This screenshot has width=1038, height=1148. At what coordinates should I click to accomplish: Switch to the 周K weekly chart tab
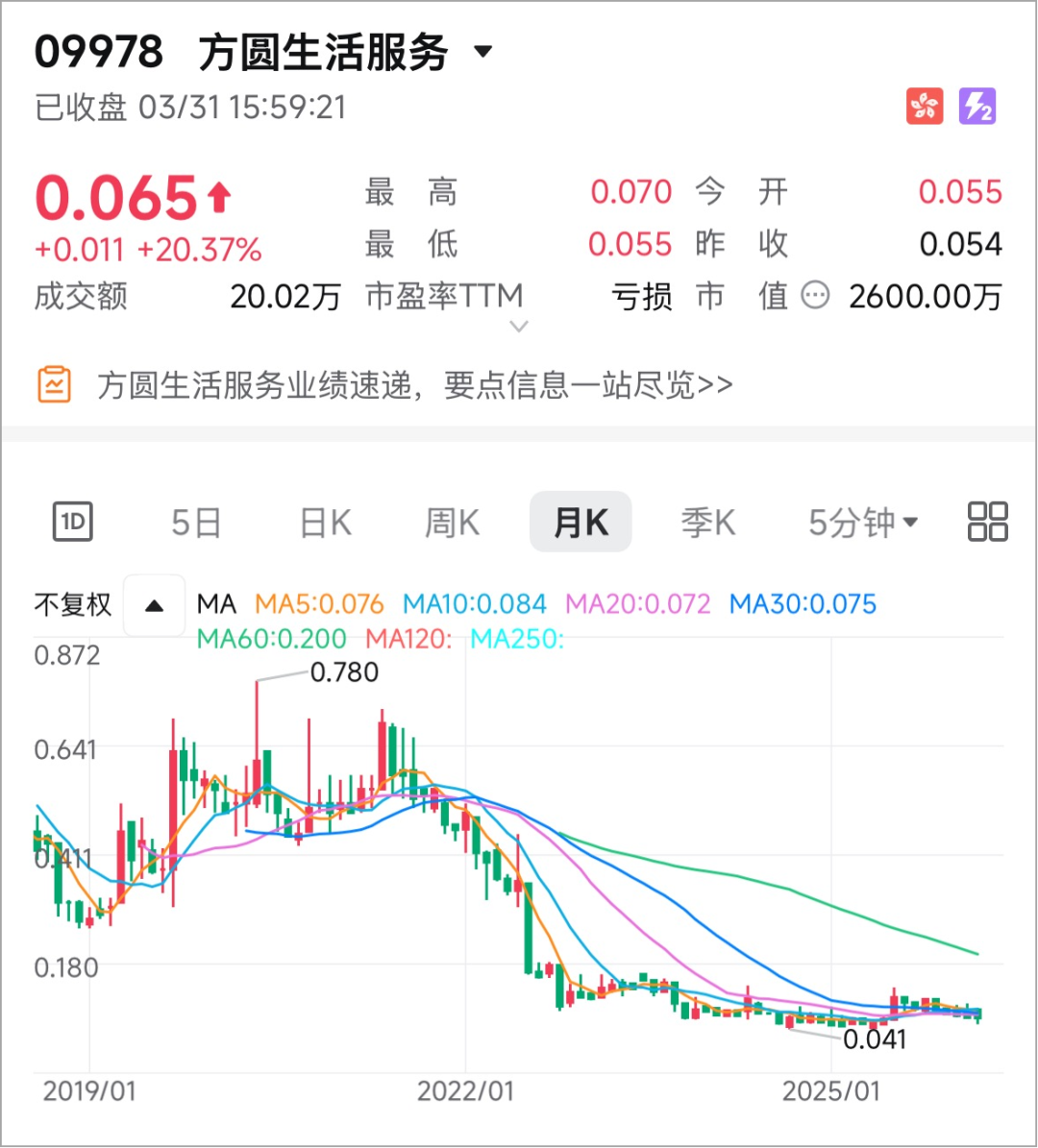coord(451,522)
